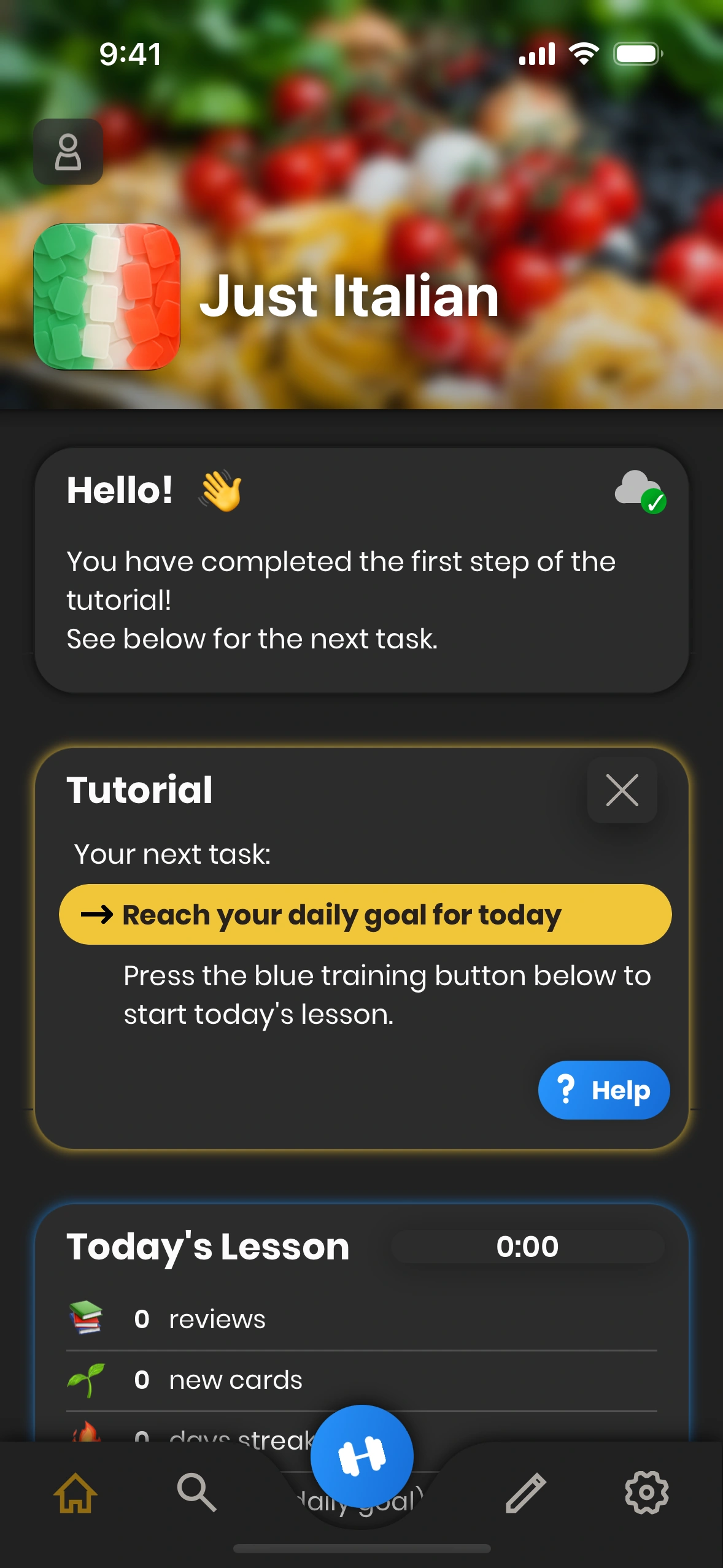The image size is (723, 1568).
Task: Start training with the blue dumbbell button
Action: pos(362,1456)
